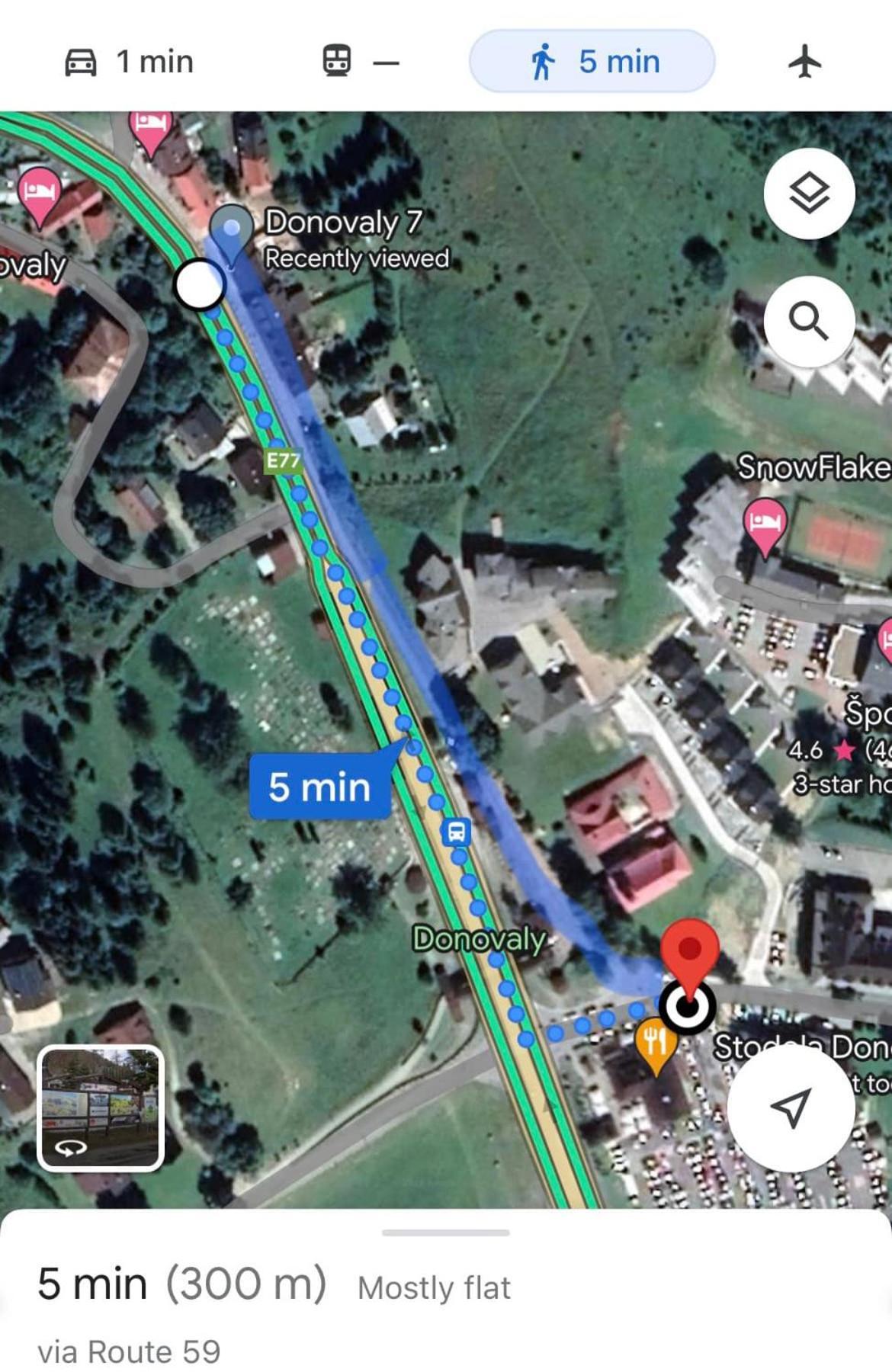Open the bus stop icon on Route 59
The height and width of the screenshot is (1372, 892).
click(456, 832)
